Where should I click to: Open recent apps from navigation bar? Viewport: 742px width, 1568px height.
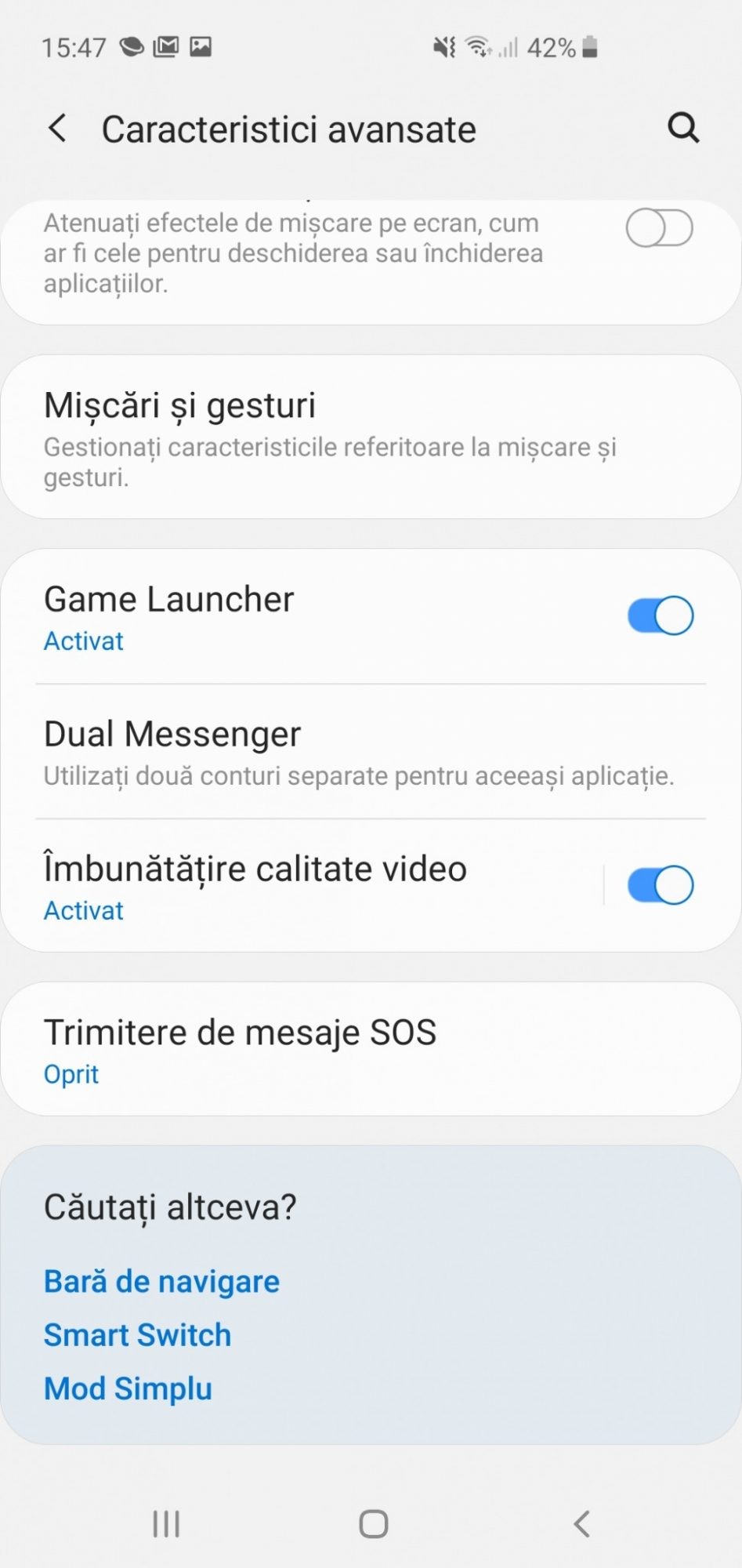tap(166, 1524)
